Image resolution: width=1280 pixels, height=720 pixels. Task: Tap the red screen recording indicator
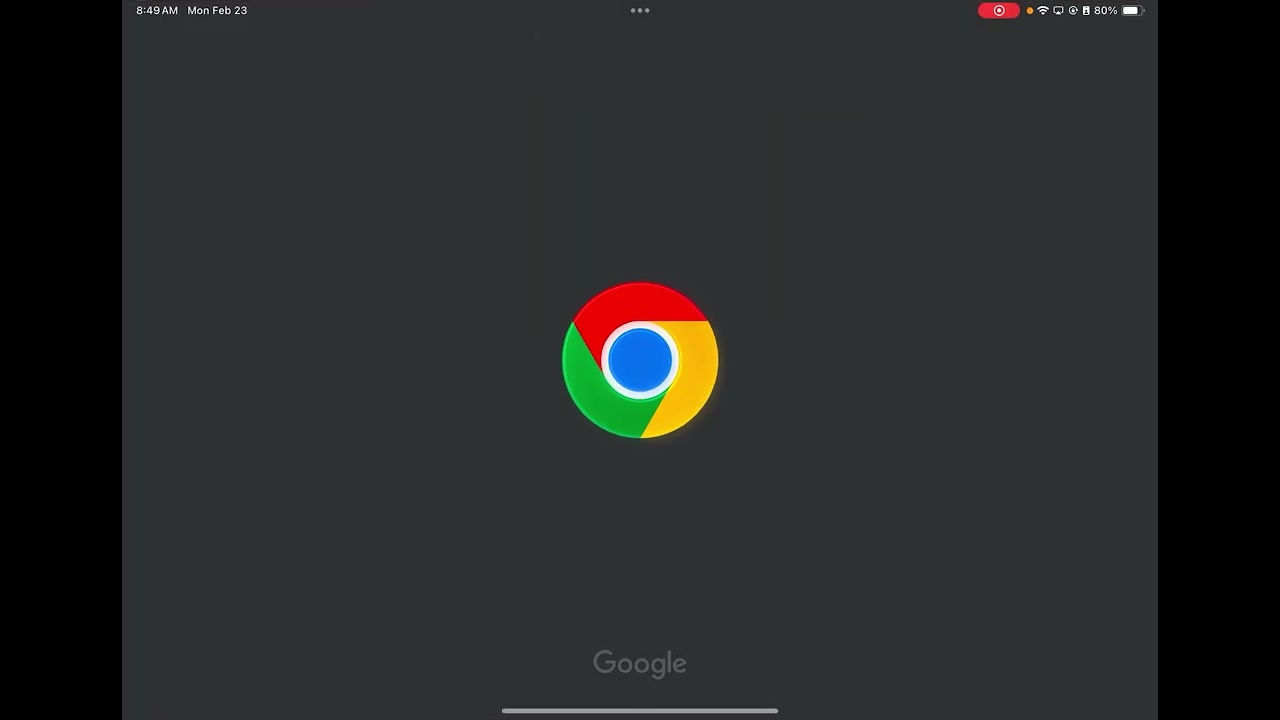tap(998, 11)
